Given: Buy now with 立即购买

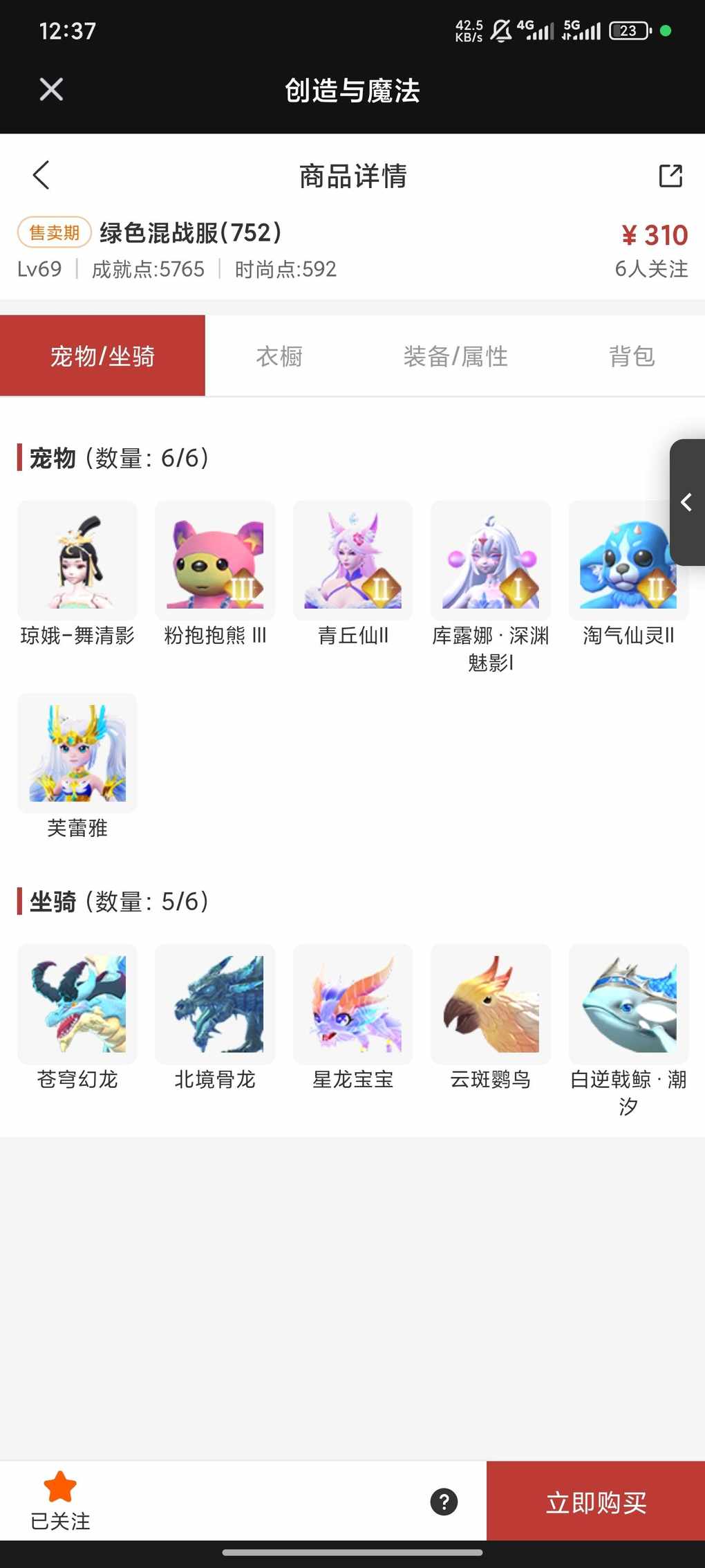Looking at the screenshot, I should click(x=596, y=1502).
